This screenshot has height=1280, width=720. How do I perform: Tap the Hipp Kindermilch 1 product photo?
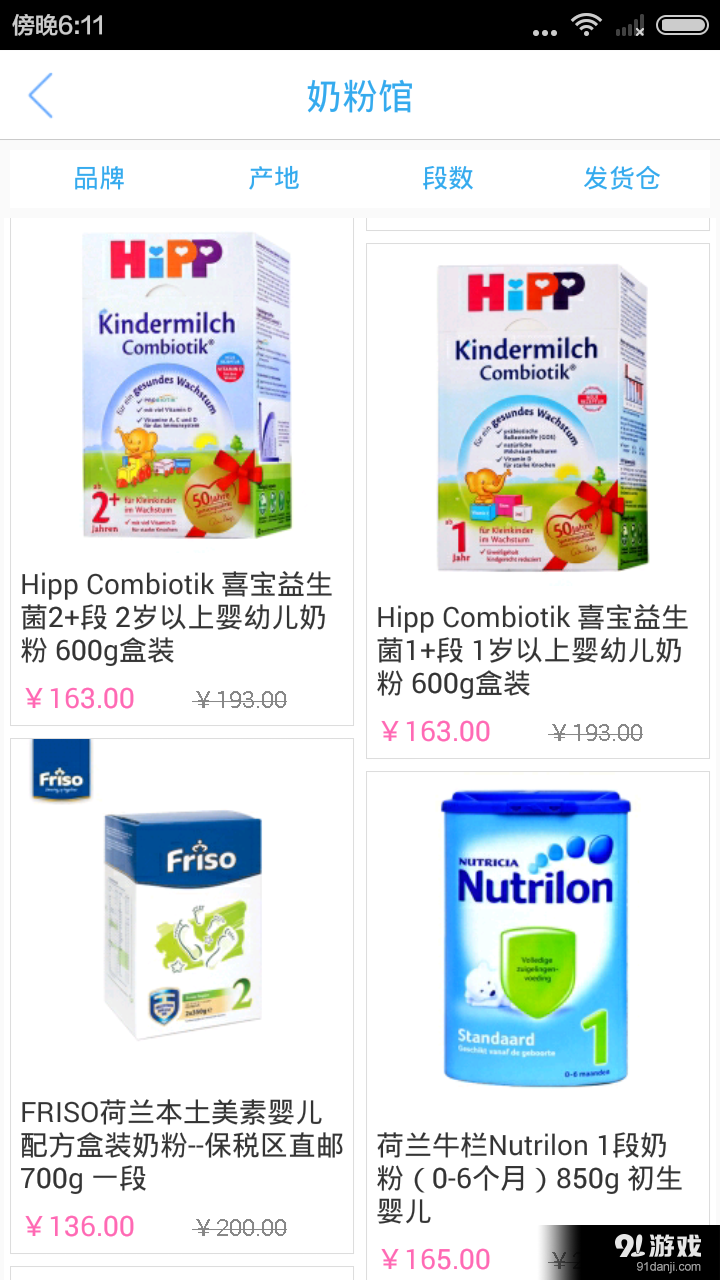click(538, 415)
